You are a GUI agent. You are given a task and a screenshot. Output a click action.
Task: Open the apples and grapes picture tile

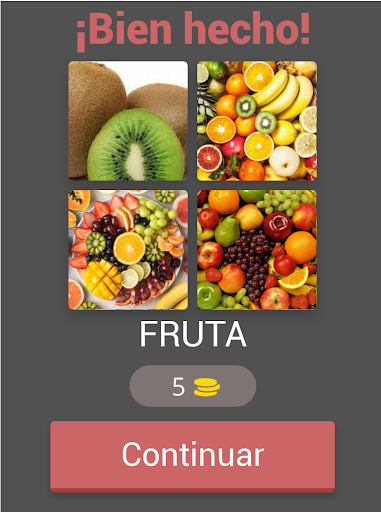[257, 250]
